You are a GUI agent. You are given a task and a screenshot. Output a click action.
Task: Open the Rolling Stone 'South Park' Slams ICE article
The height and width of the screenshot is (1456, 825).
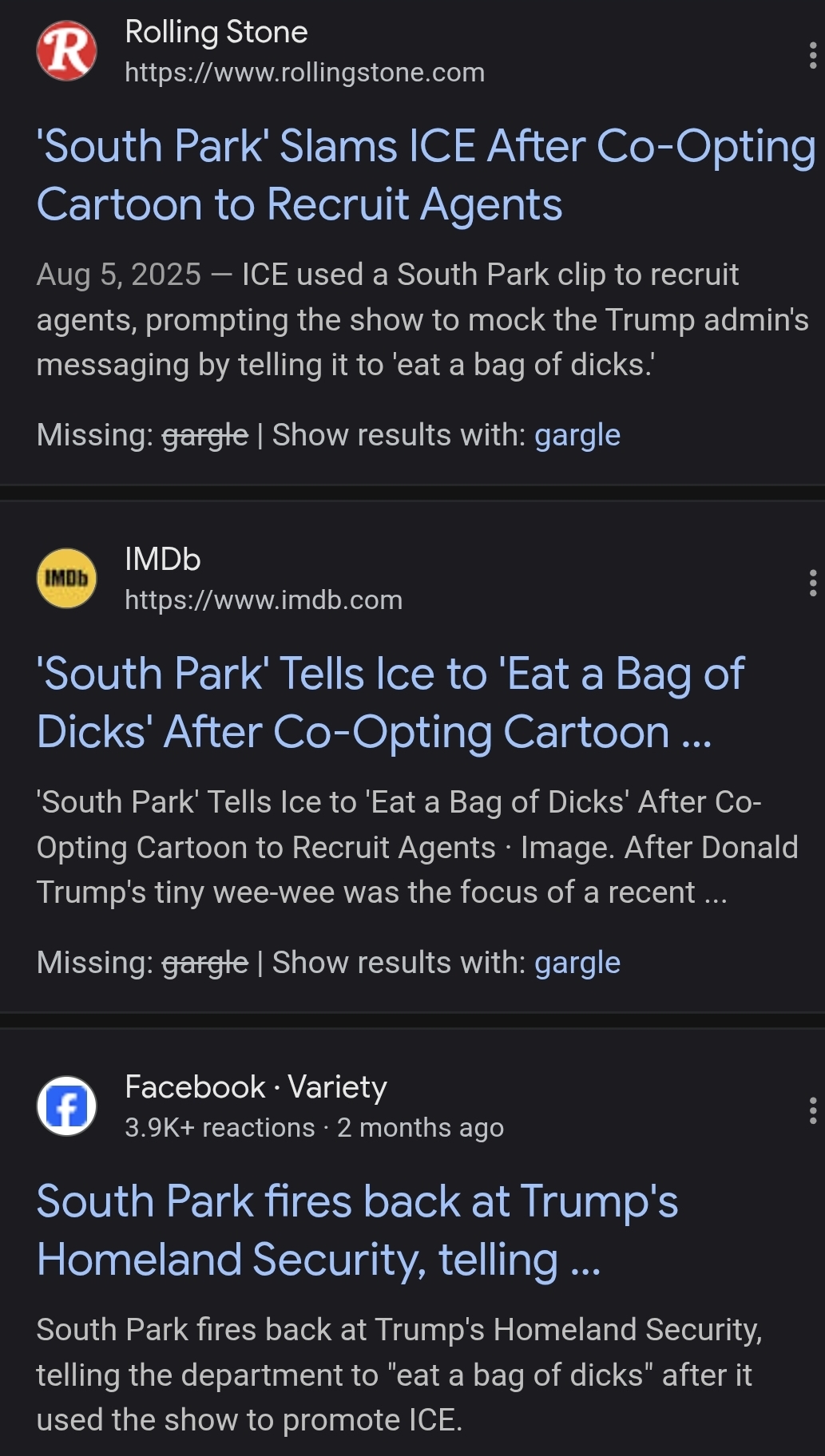pyautogui.click(x=426, y=175)
